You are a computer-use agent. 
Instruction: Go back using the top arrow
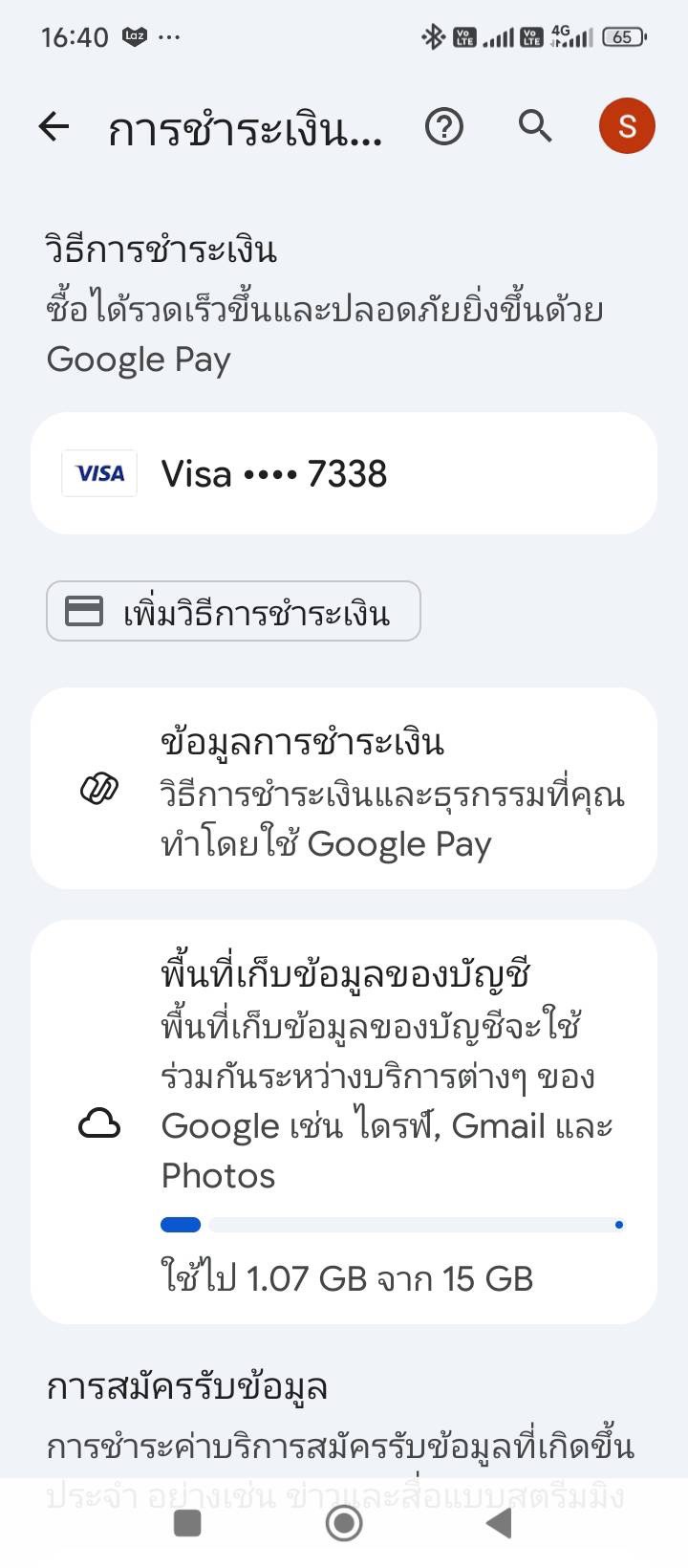[54, 126]
